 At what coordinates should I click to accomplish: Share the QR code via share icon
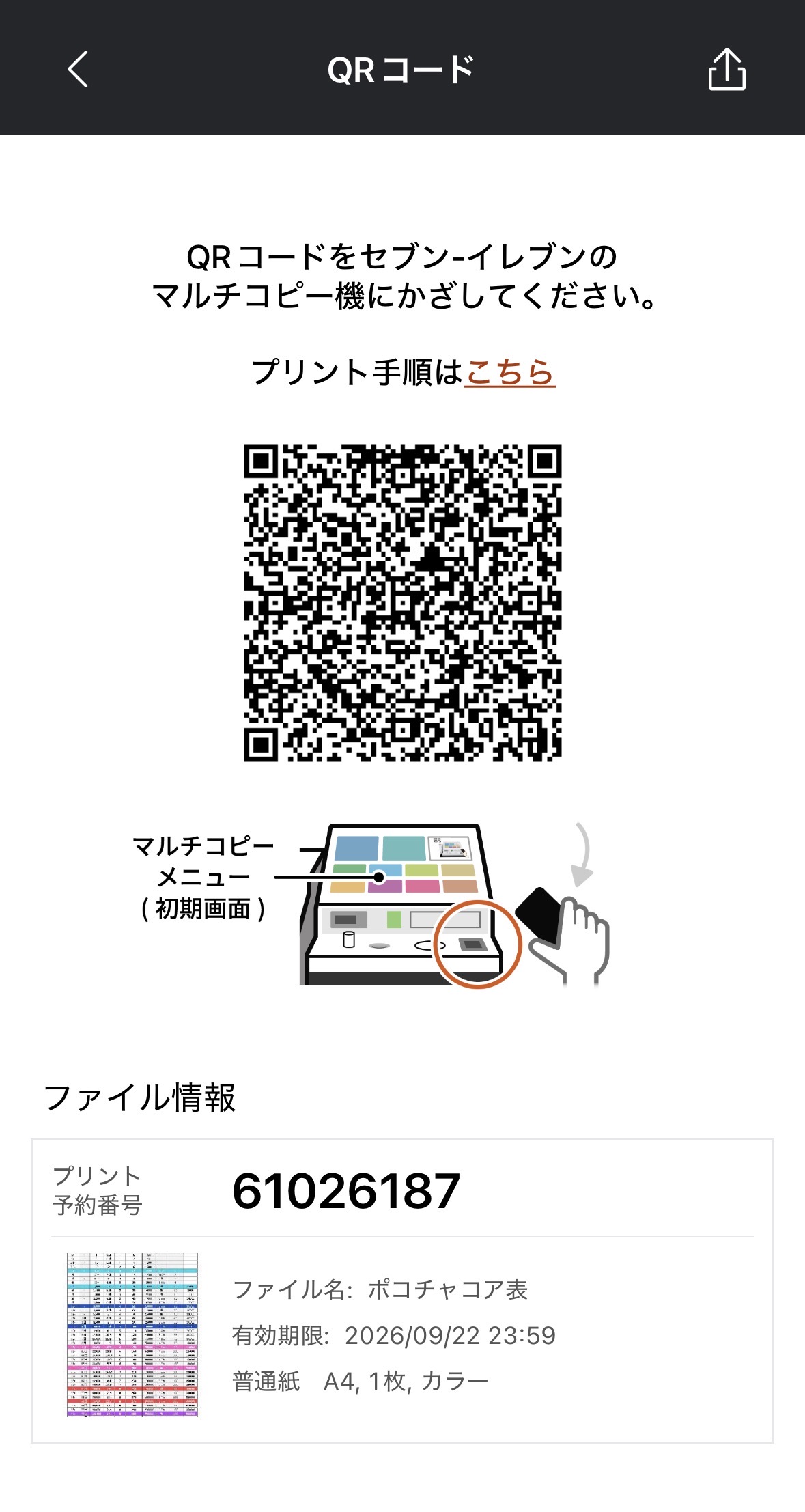[726, 68]
